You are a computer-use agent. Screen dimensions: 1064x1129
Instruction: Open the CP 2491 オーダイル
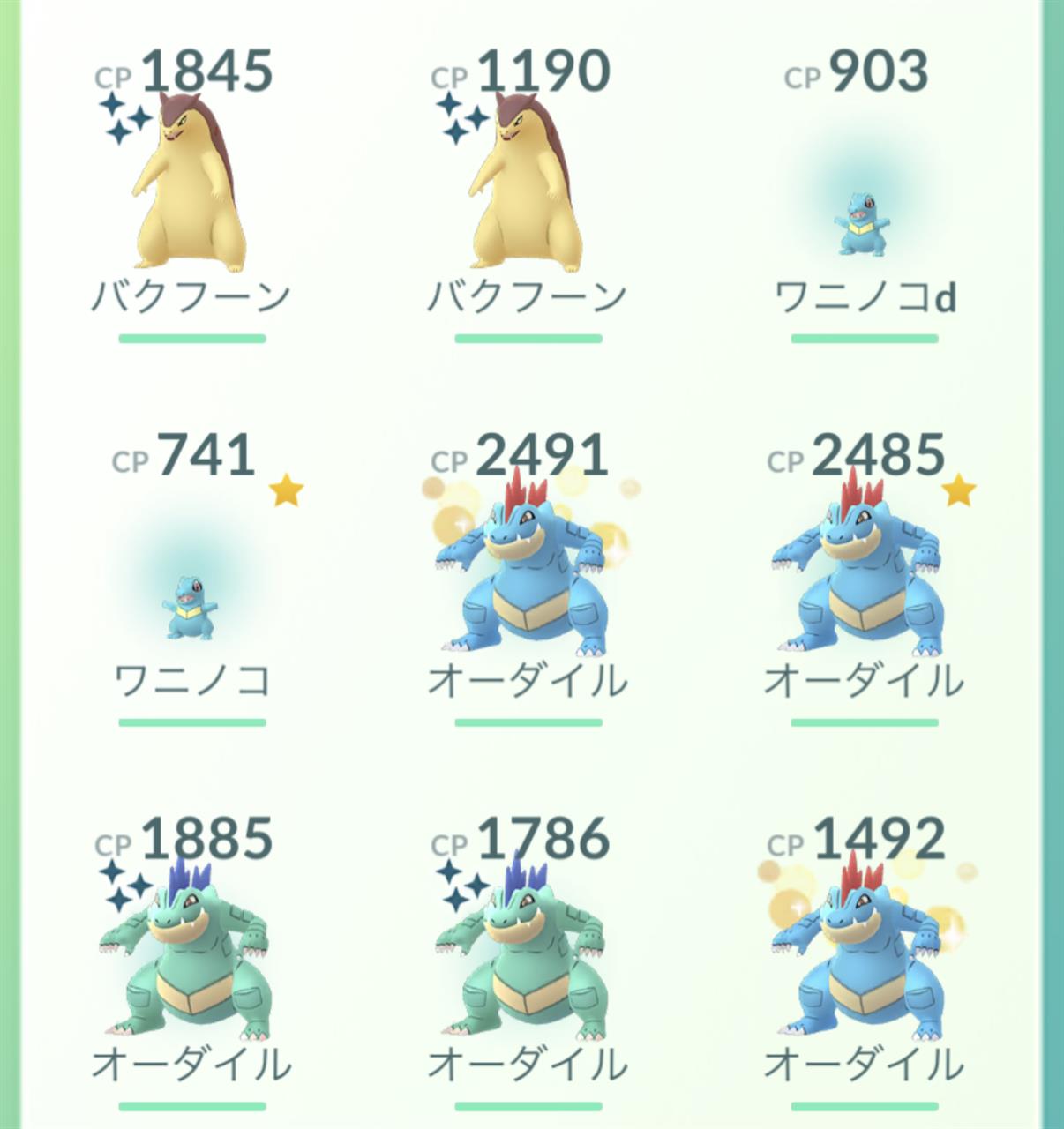528,573
